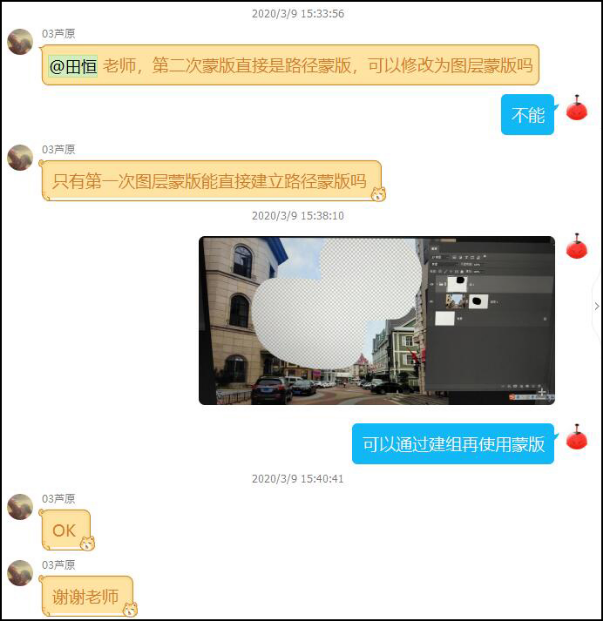View sender's red avatar beside 不能 reply
Screen dimensions: 603x621
tap(577, 110)
